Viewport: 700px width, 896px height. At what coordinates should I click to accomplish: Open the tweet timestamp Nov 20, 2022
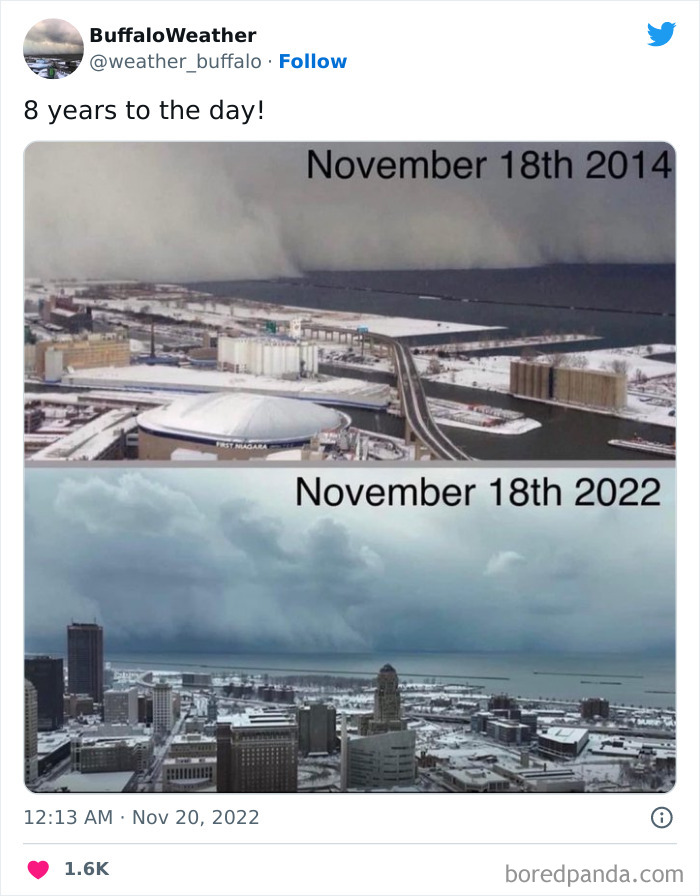pyautogui.click(x=141, y=817)
